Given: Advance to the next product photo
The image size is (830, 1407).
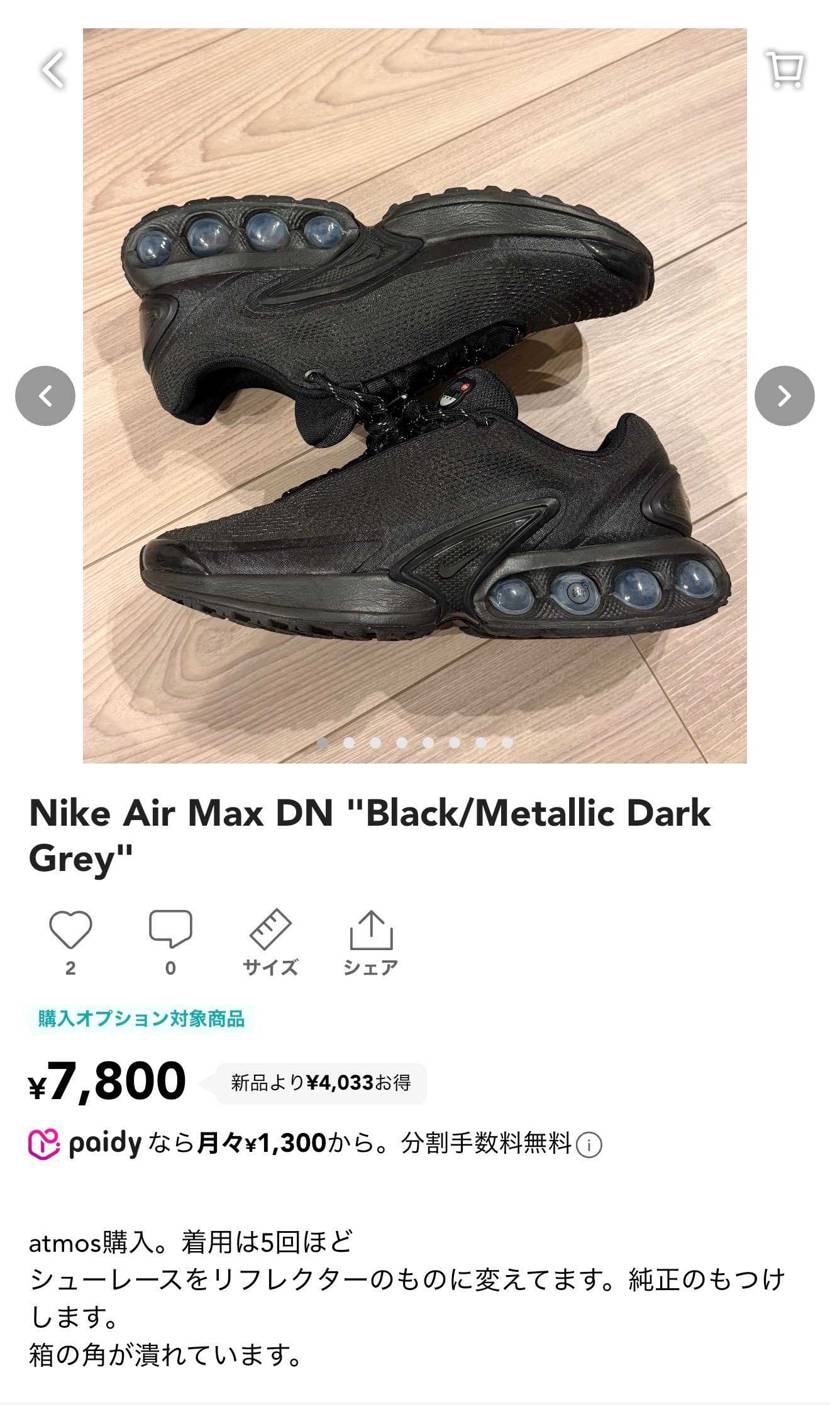Looking at the screenshot, I should 784,395.
